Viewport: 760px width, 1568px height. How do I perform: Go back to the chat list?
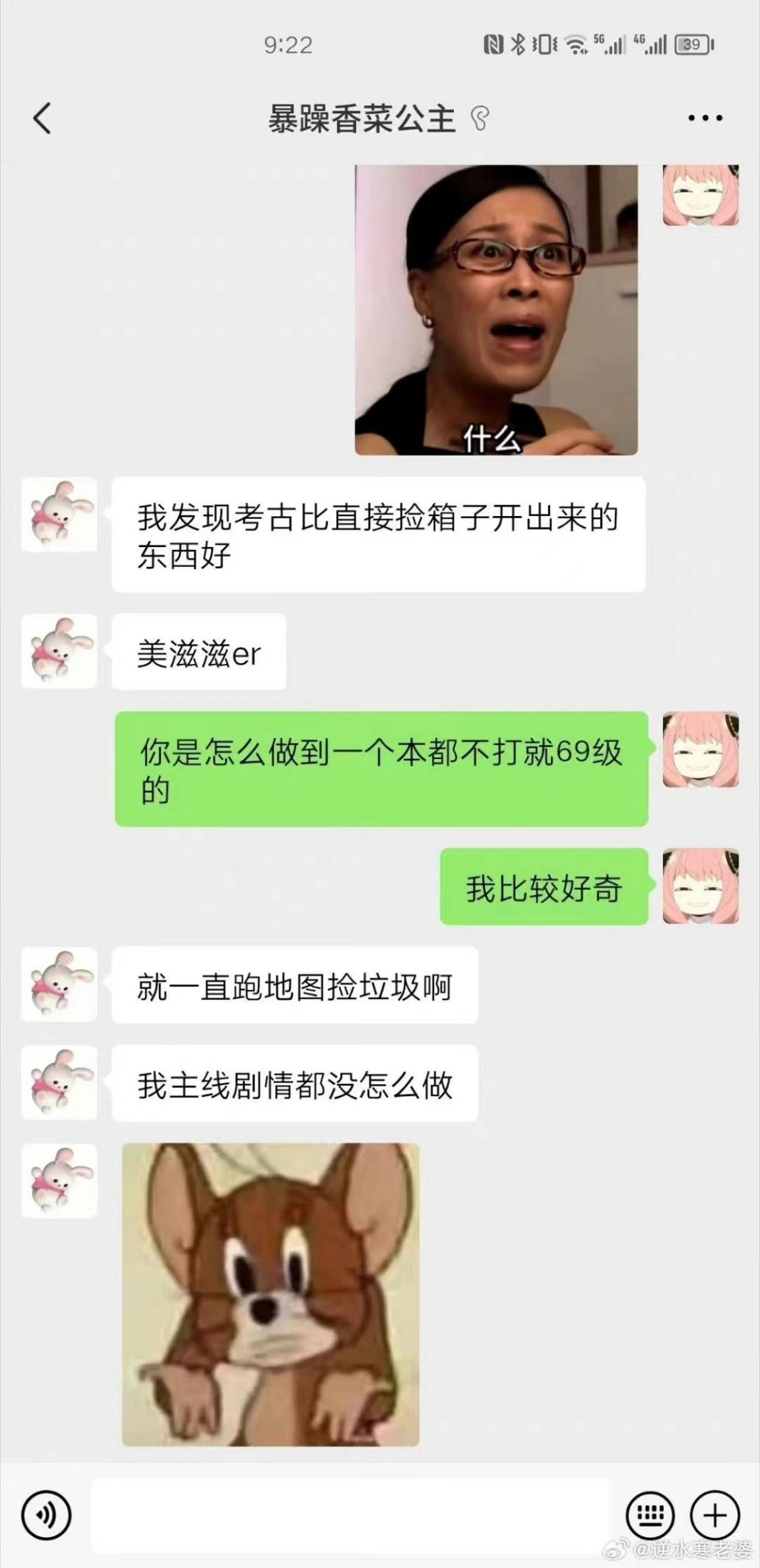pos(43,118)
